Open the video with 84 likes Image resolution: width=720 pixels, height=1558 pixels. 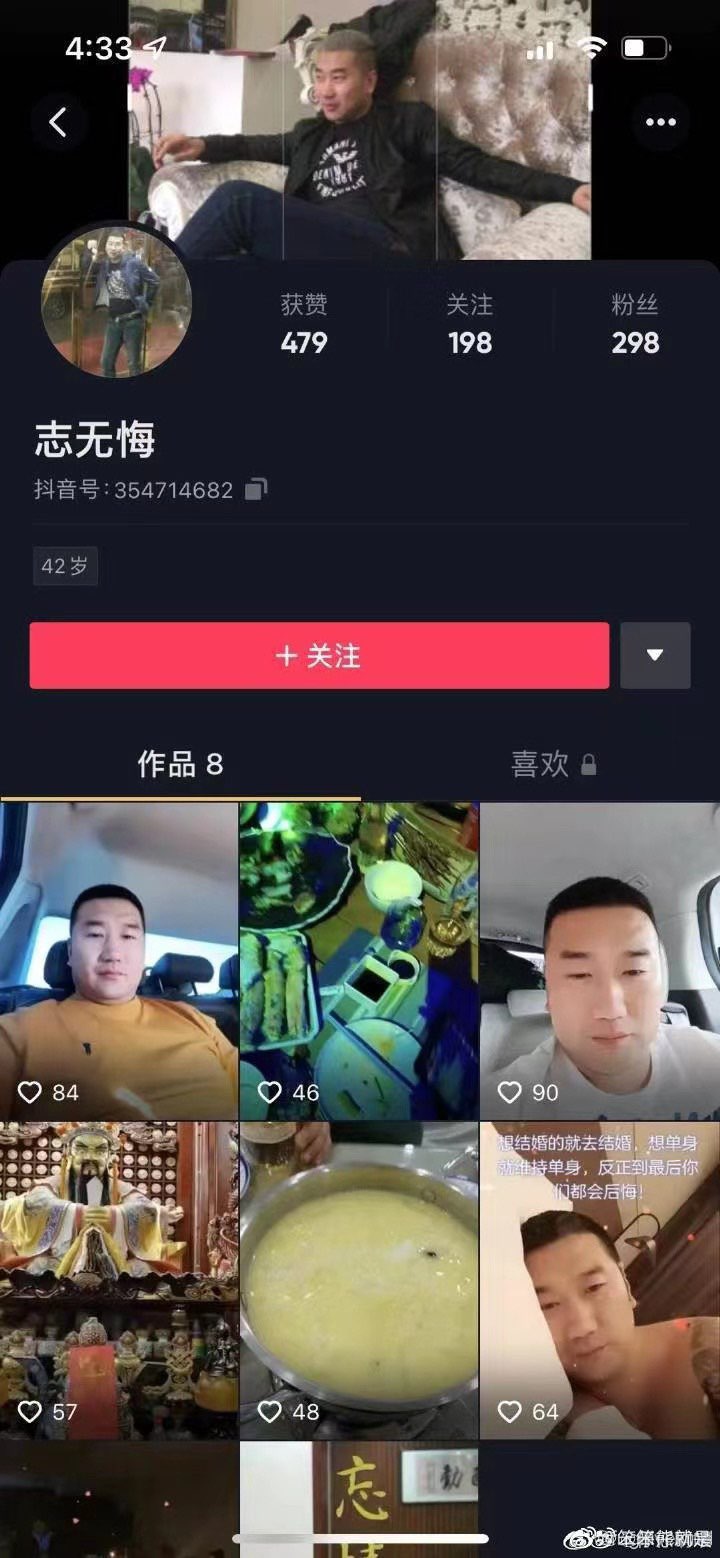pyautogui.click(x=119, y=960)
